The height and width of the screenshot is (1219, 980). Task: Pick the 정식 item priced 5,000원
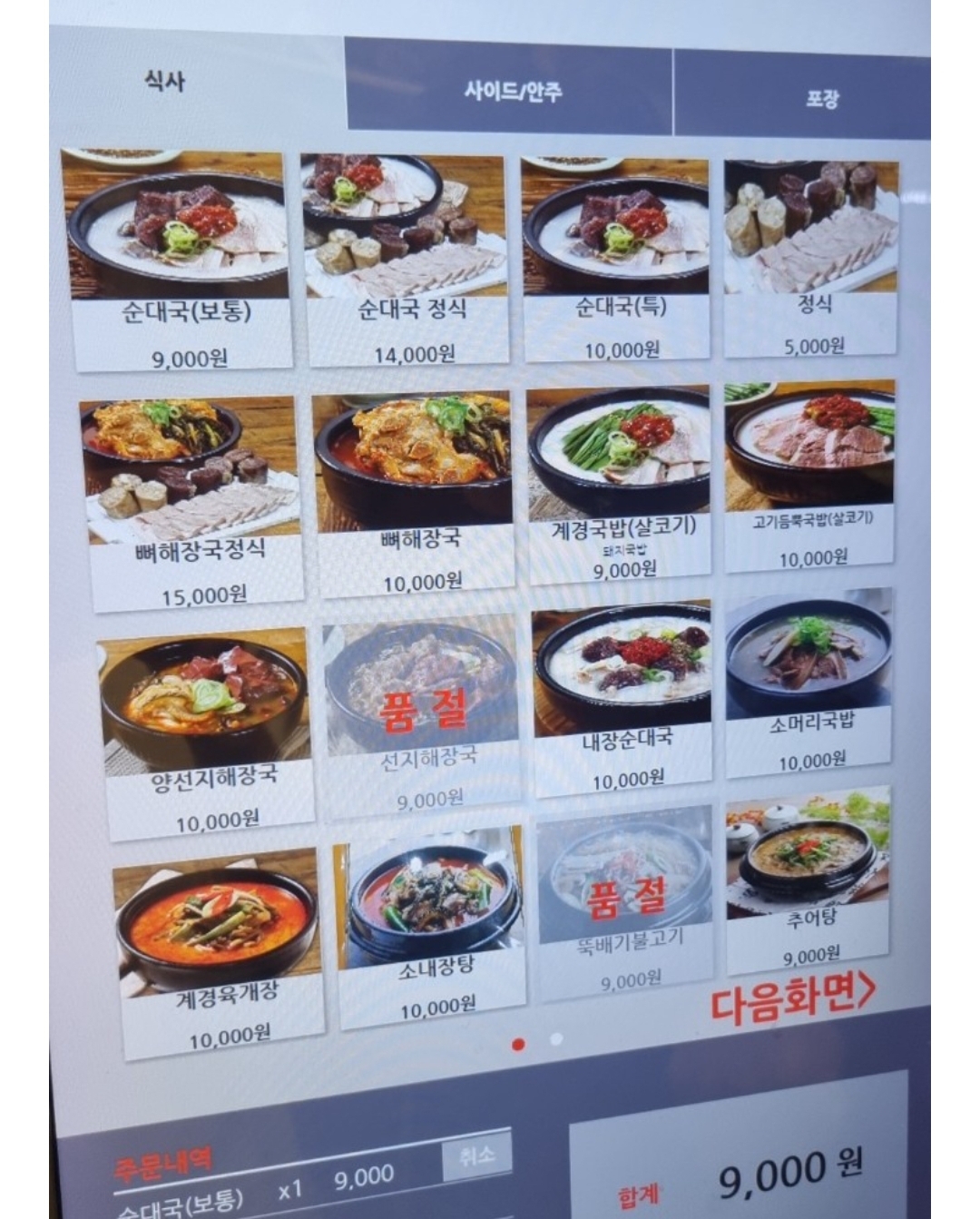tap(811, 259)
